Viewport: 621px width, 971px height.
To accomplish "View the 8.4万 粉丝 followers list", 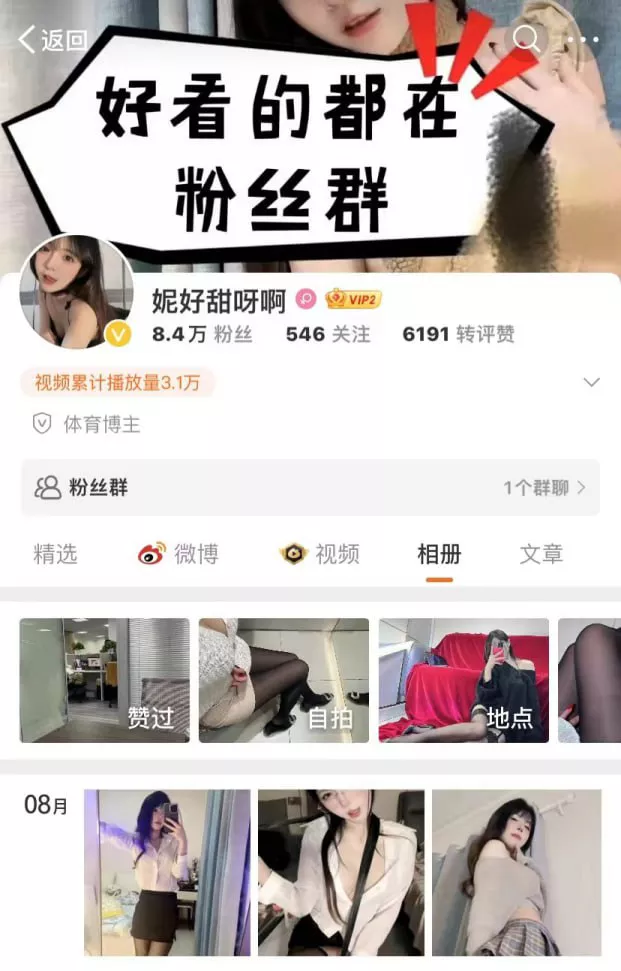I will point(202,334).
